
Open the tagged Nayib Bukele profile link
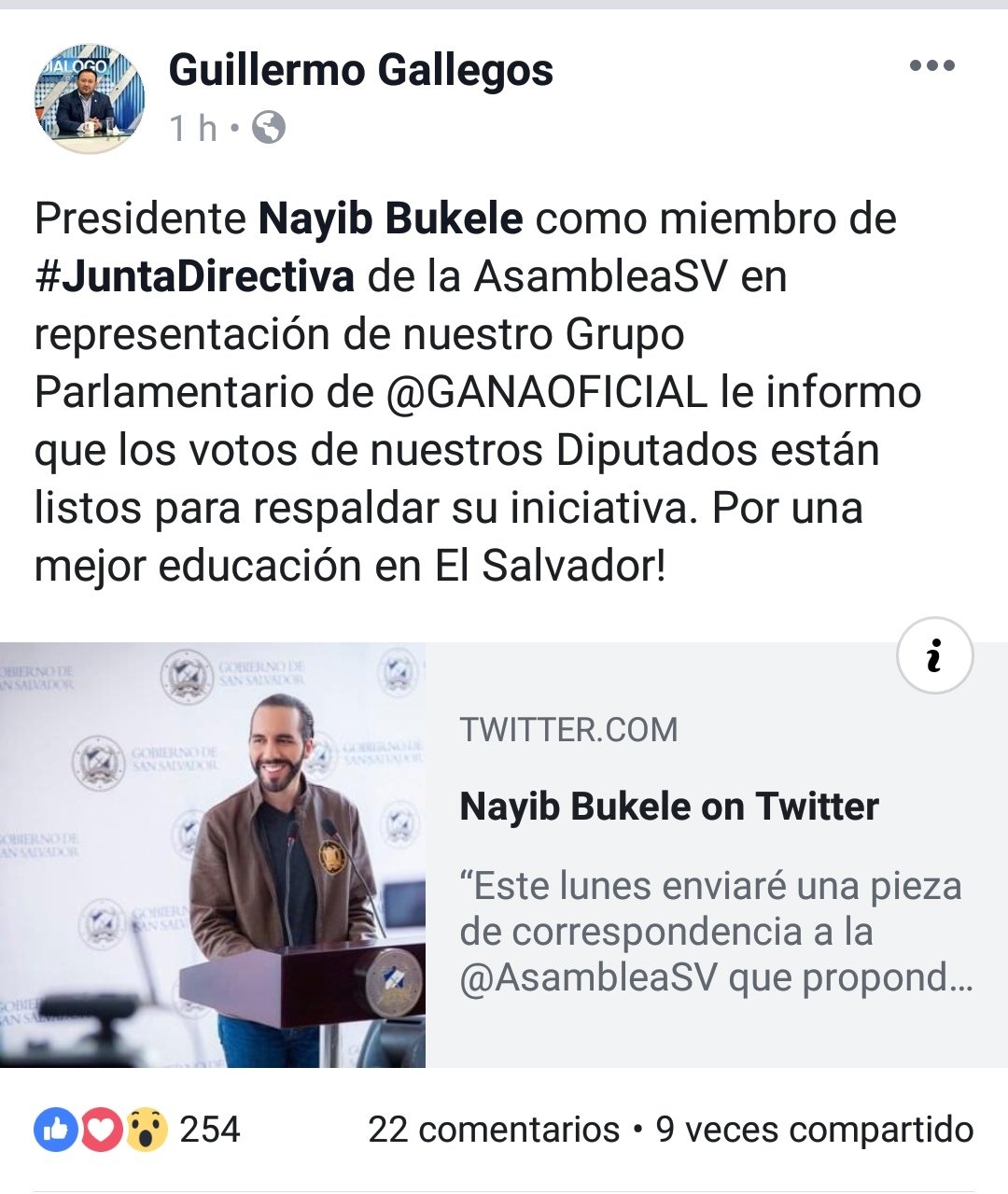click(x=390, y=219)
